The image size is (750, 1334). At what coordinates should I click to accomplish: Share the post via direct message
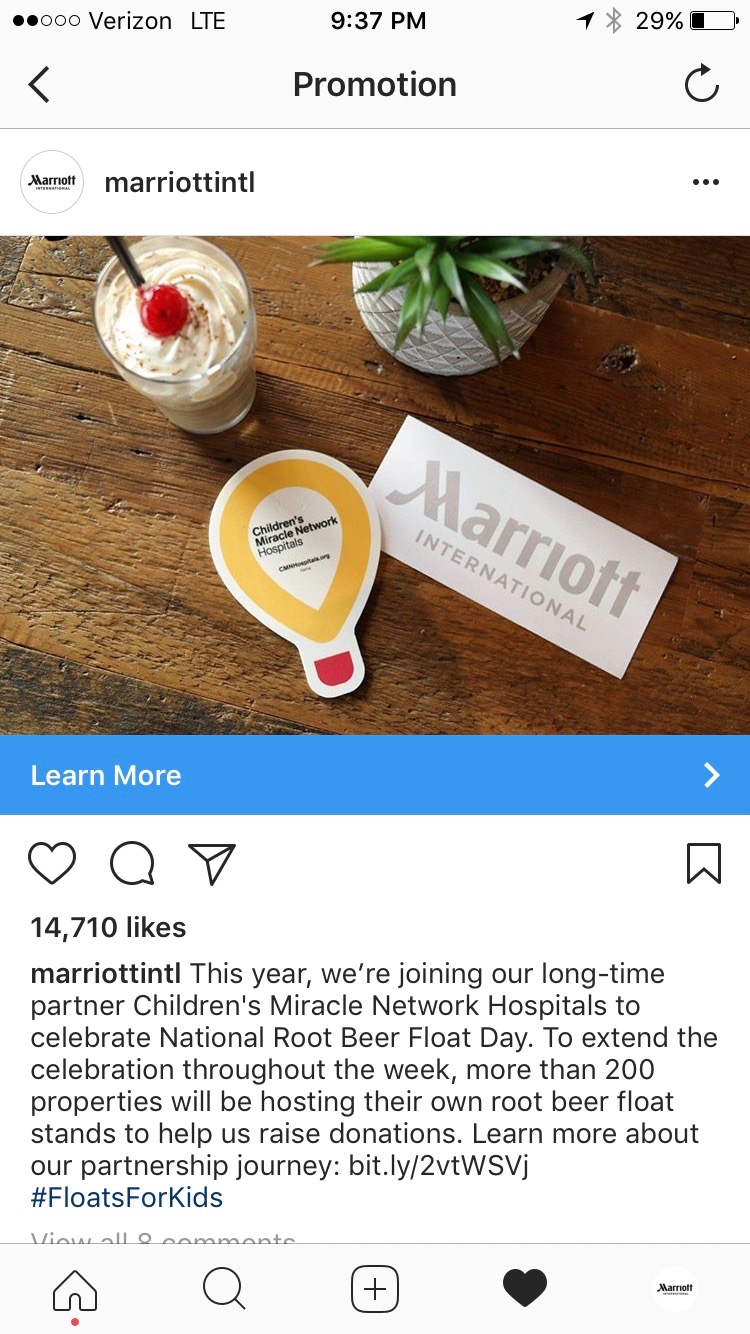pos(211,863)
